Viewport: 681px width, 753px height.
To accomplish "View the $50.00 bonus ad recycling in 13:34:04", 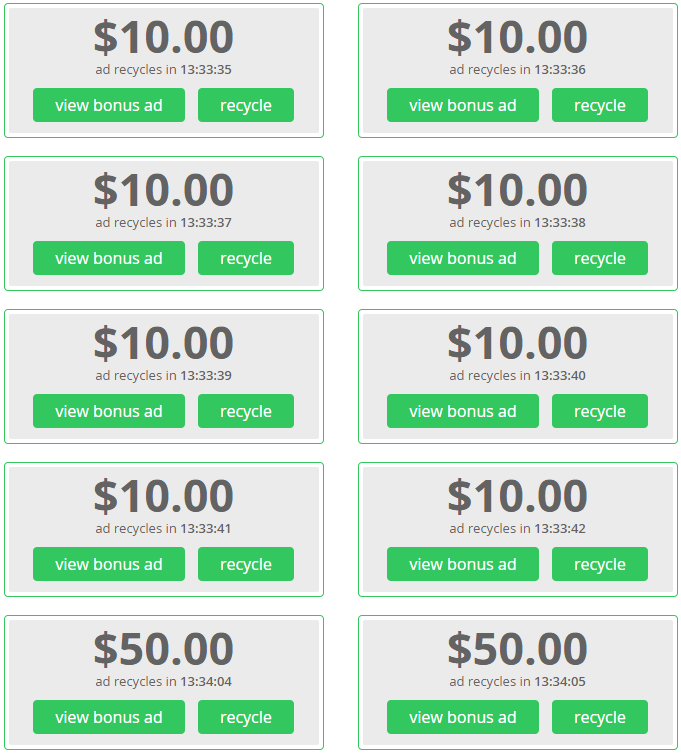I will point(108,717).
